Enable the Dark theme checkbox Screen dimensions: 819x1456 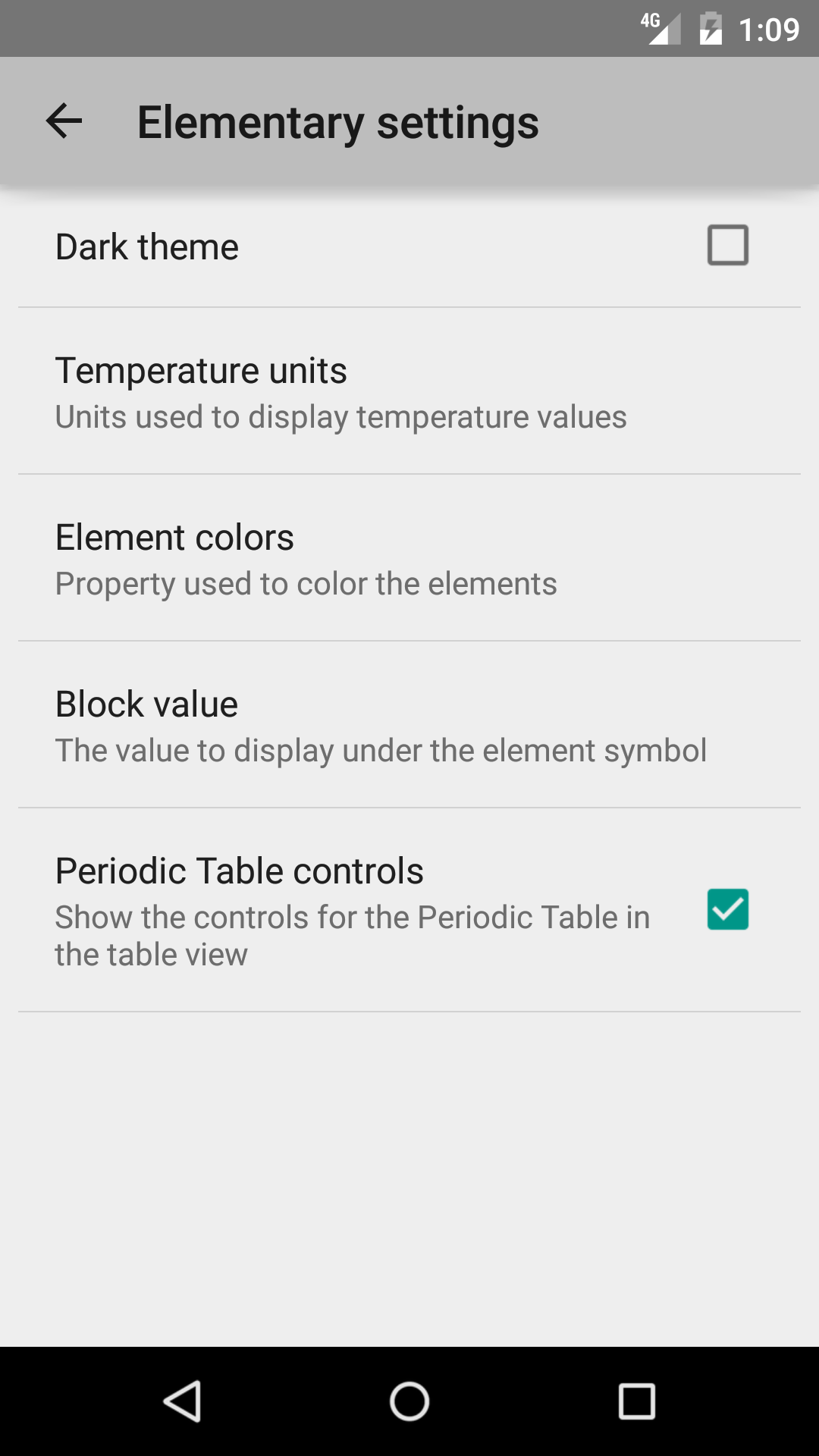tap(727, 245)
